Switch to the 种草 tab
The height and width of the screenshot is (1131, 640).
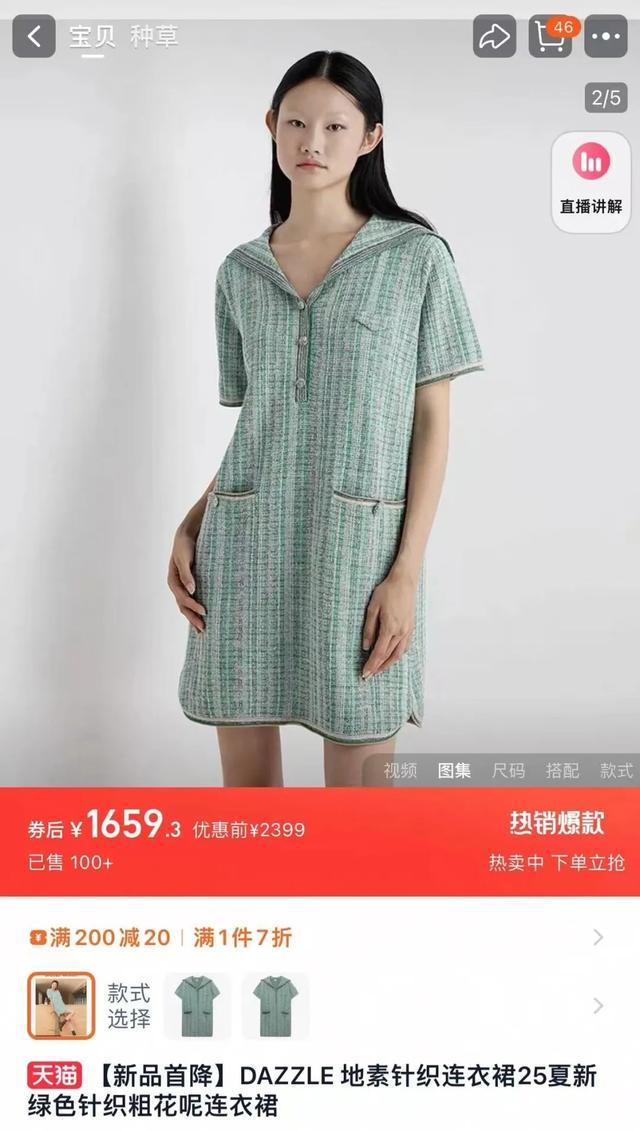pos(154,37)
